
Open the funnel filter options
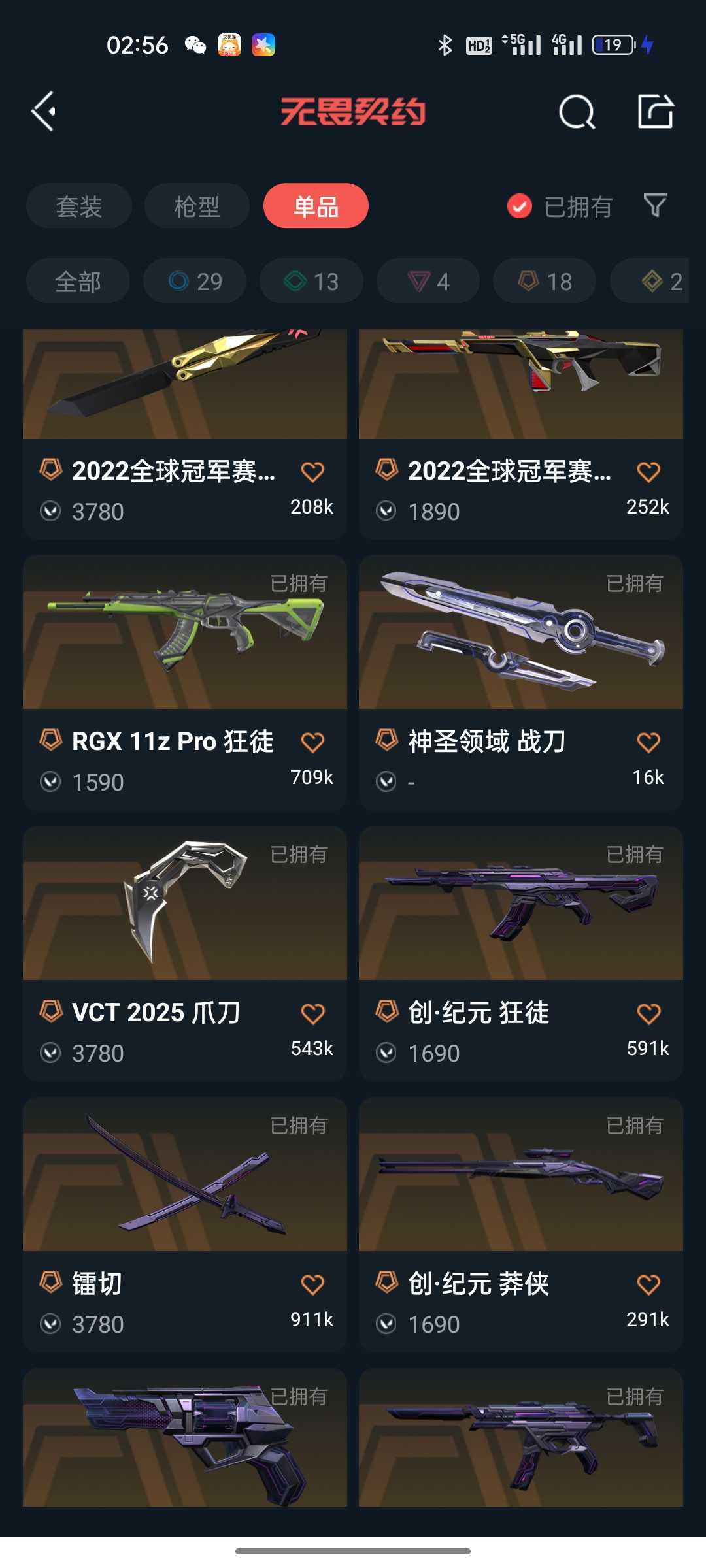(654, 206)
